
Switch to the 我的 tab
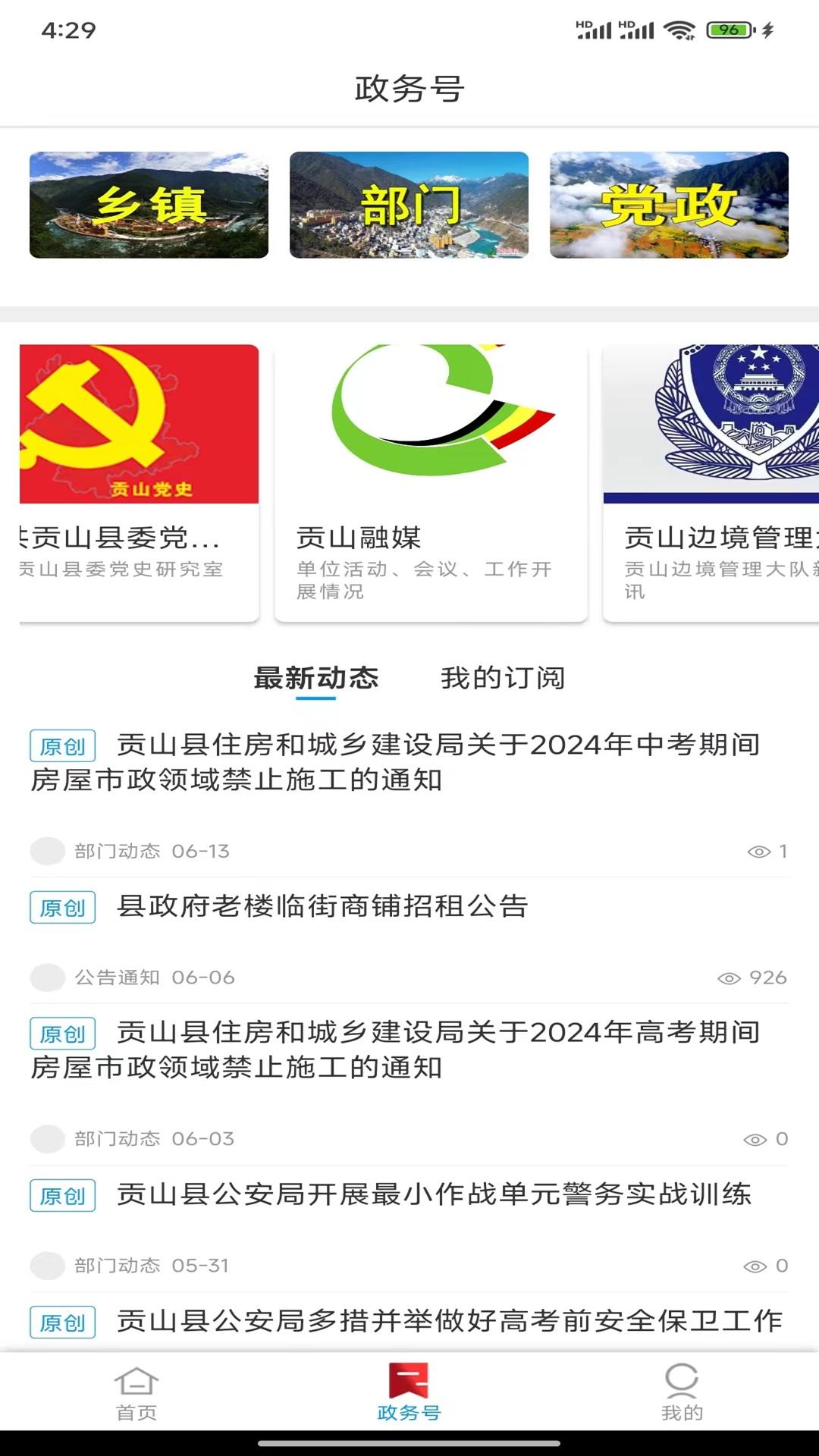pyautogui.click(x=682, y=1392)
